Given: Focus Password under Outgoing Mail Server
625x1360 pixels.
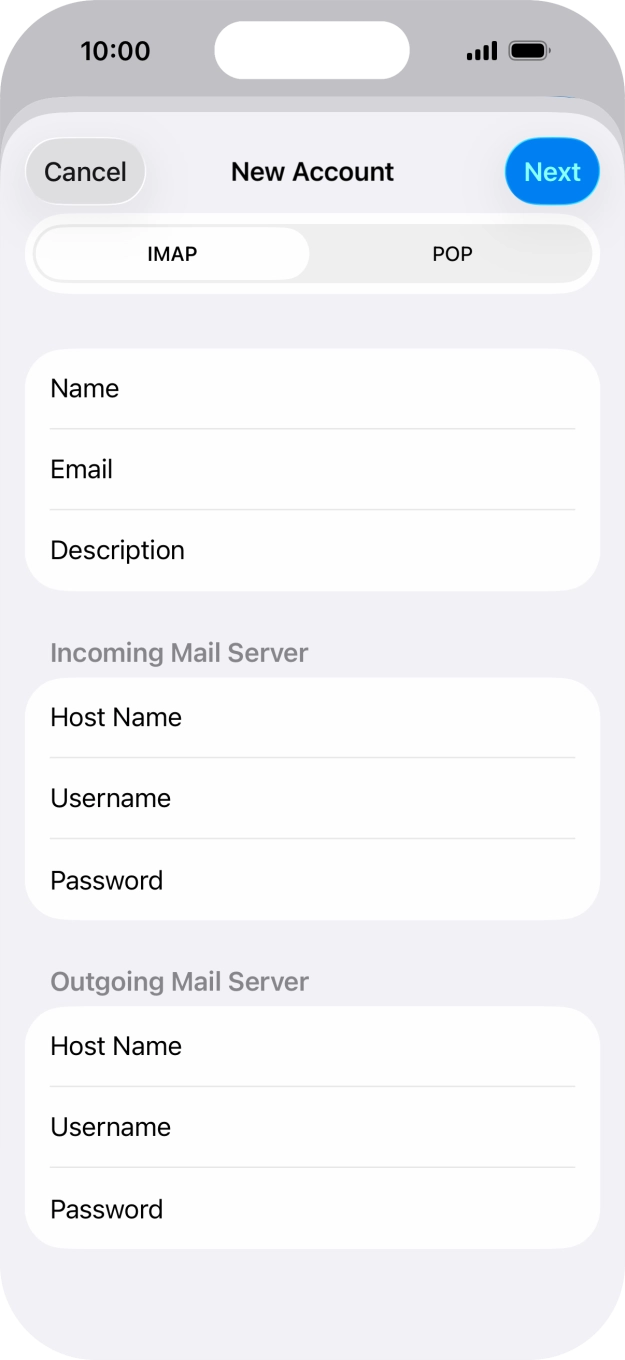Looking at the screenshot, I should tap(312, 1209).
